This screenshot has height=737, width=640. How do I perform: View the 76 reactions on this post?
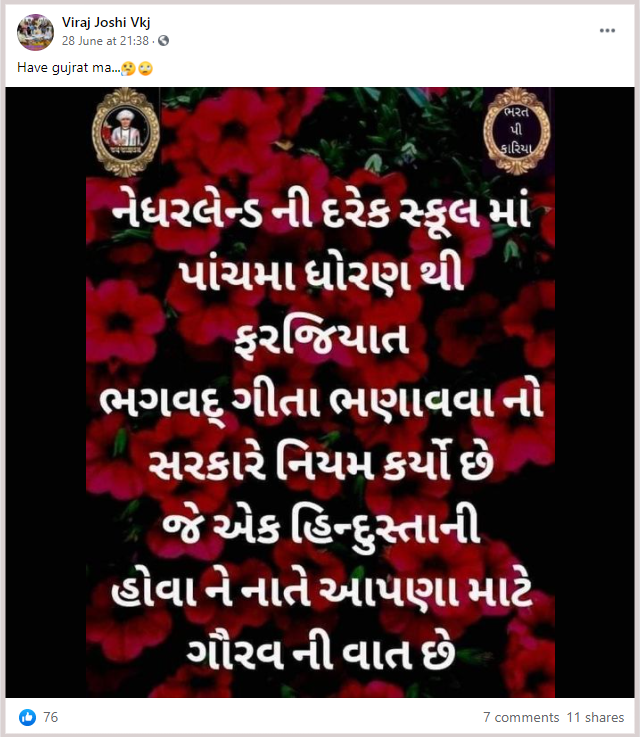click(x=38, y=717)
